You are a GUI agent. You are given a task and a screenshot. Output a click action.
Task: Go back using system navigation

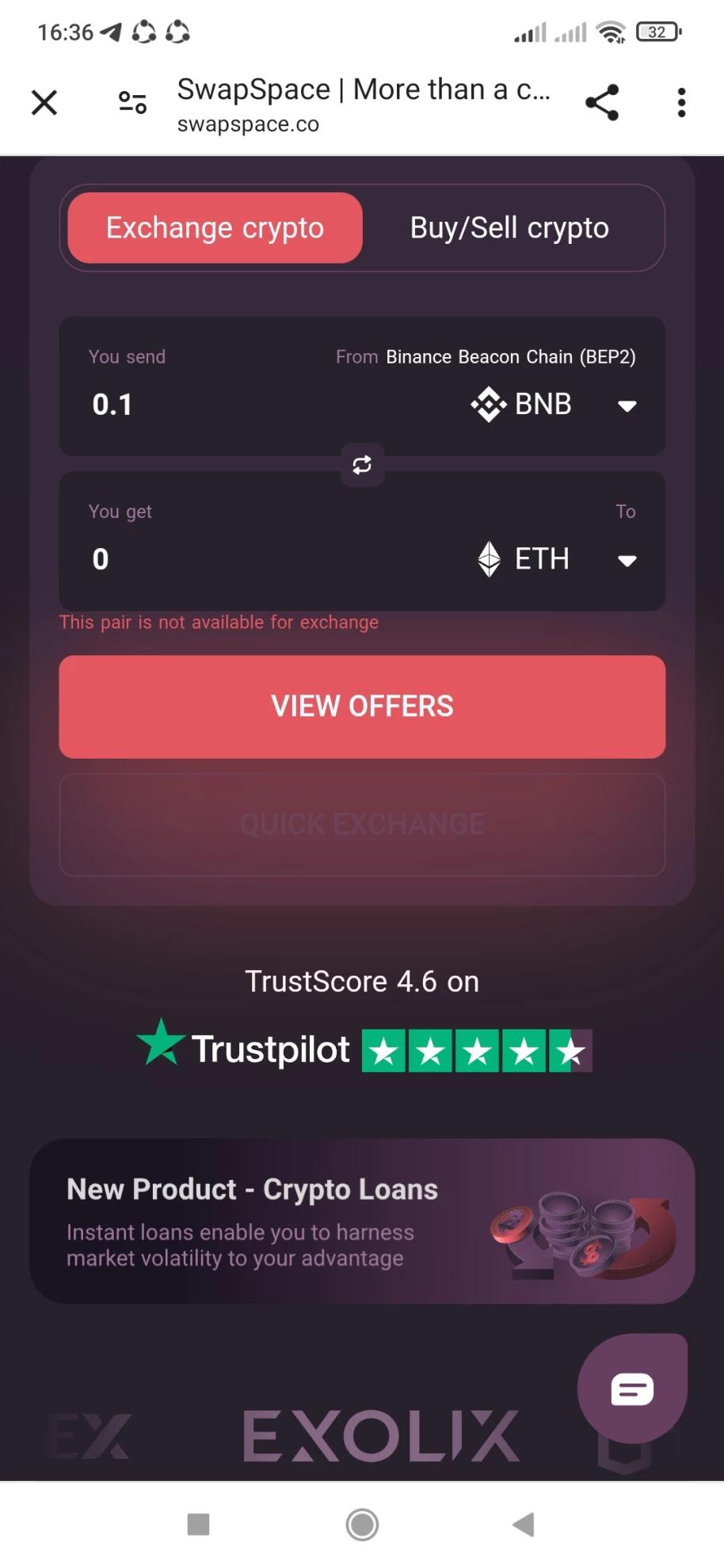tap(524, 1524)
